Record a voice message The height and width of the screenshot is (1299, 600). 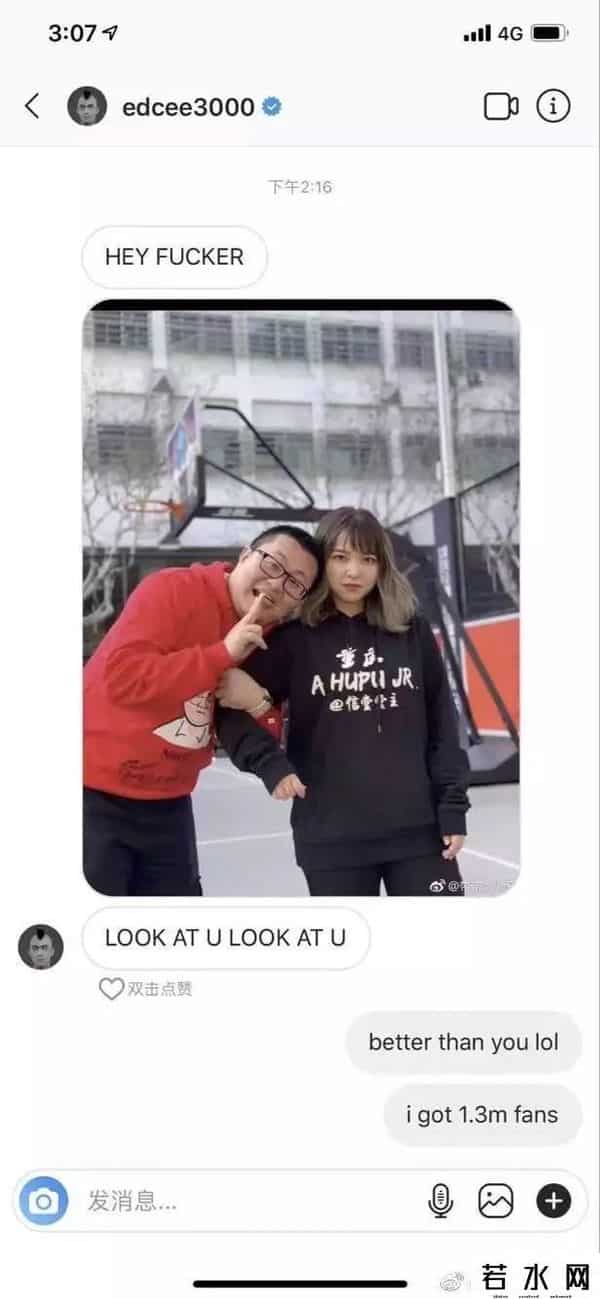[440, 1200]
